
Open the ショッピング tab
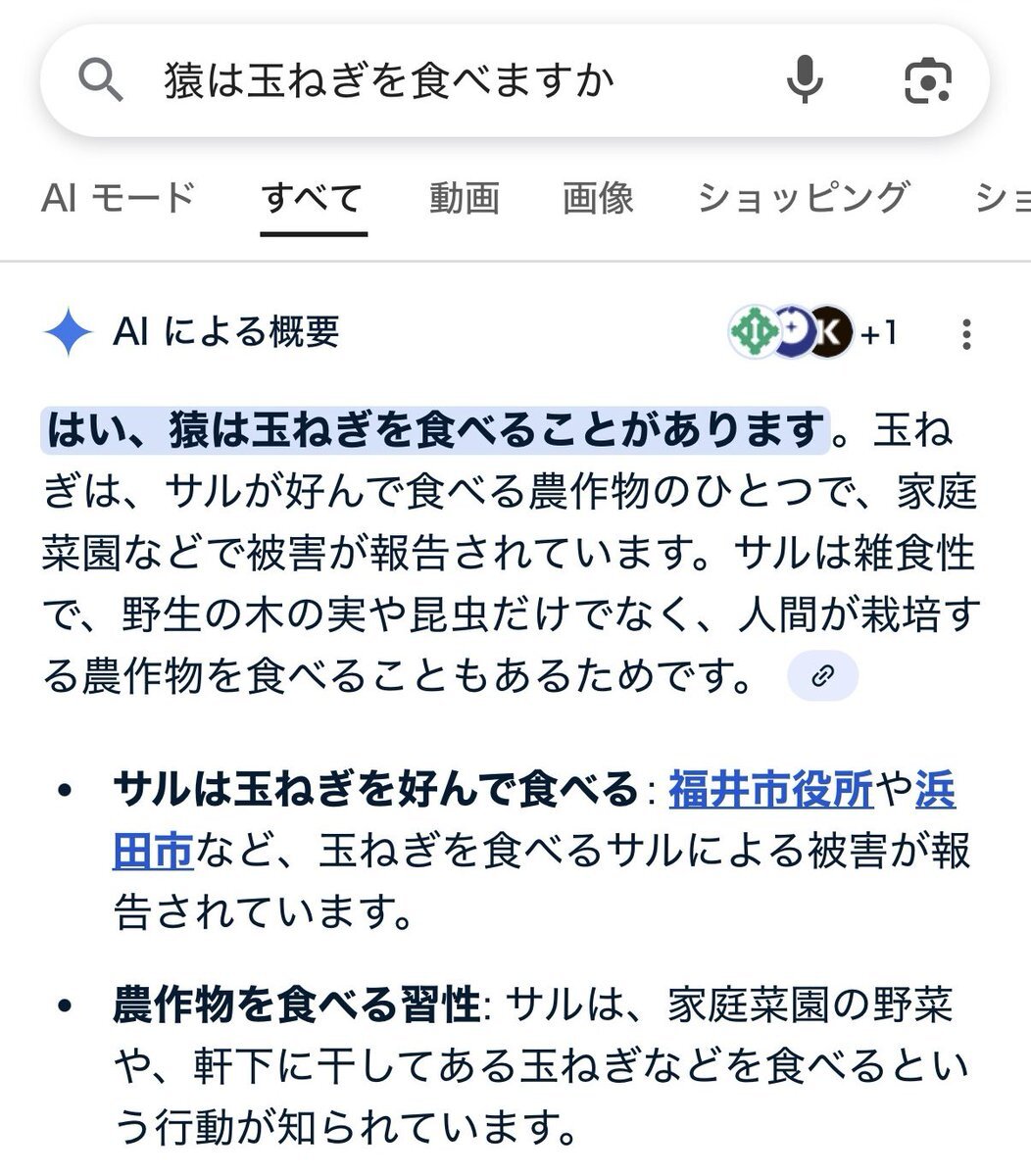click(803, 198)
